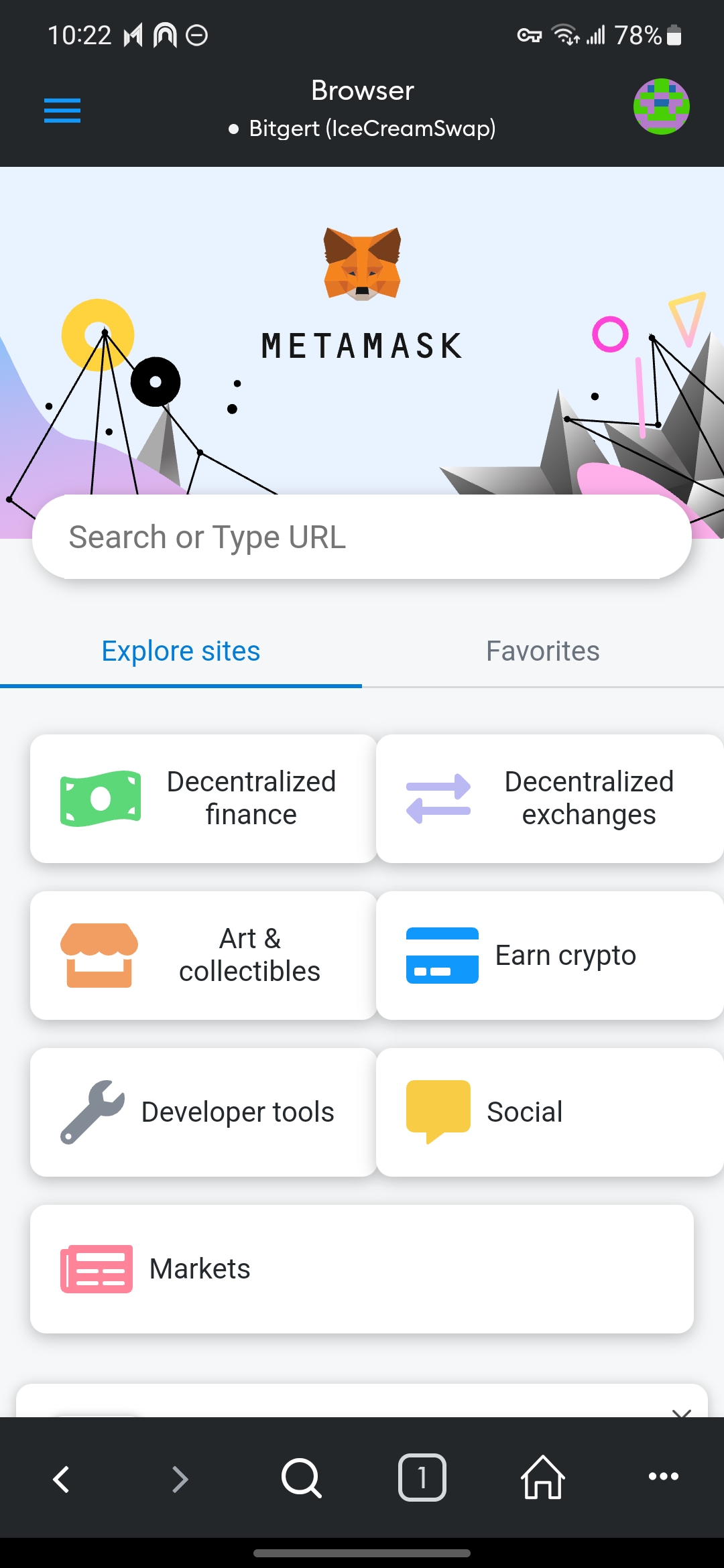
Task: Open the account avatar
Action: tap(661, 107)
